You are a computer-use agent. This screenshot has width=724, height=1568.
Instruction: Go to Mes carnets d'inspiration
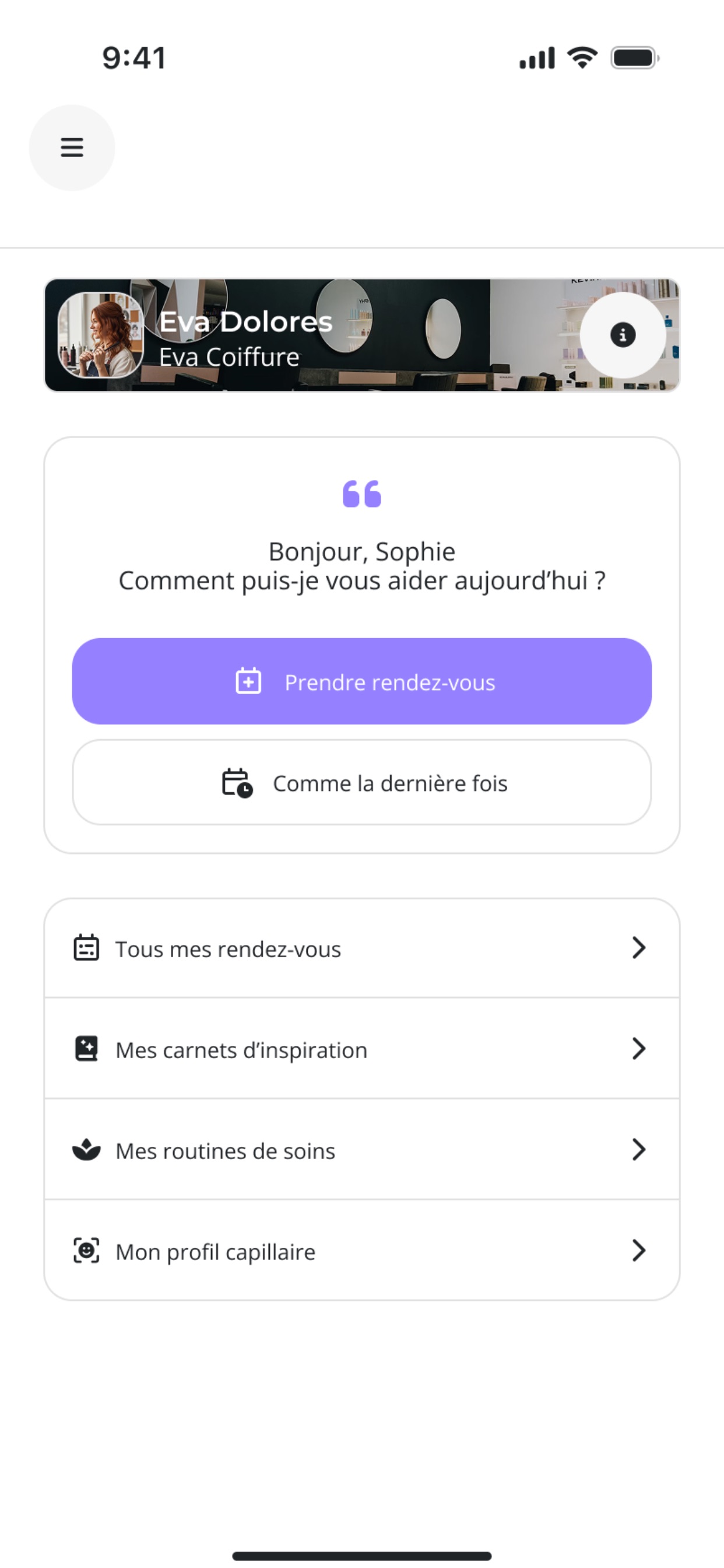362,1049
